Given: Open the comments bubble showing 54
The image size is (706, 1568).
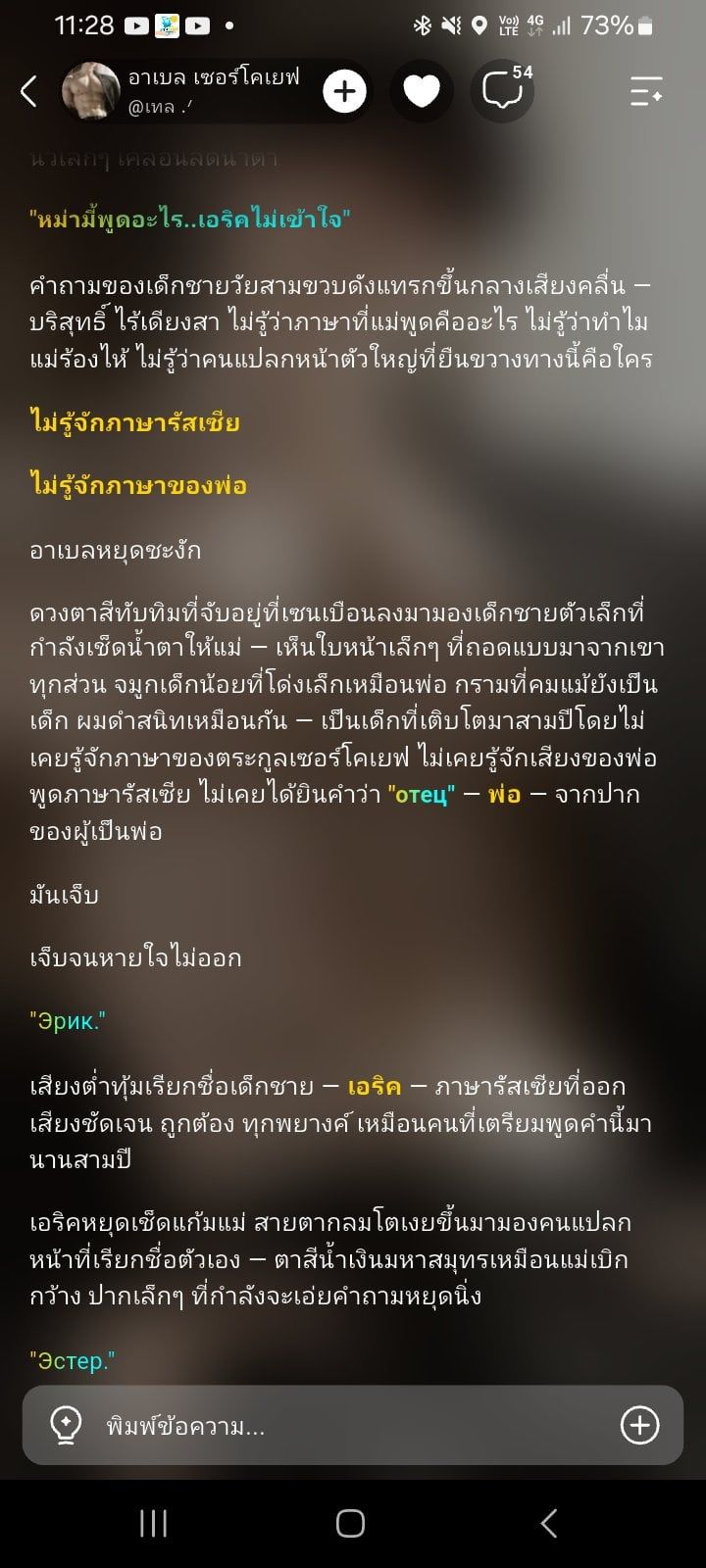Looking at the screenshot, I should point(504,91).
